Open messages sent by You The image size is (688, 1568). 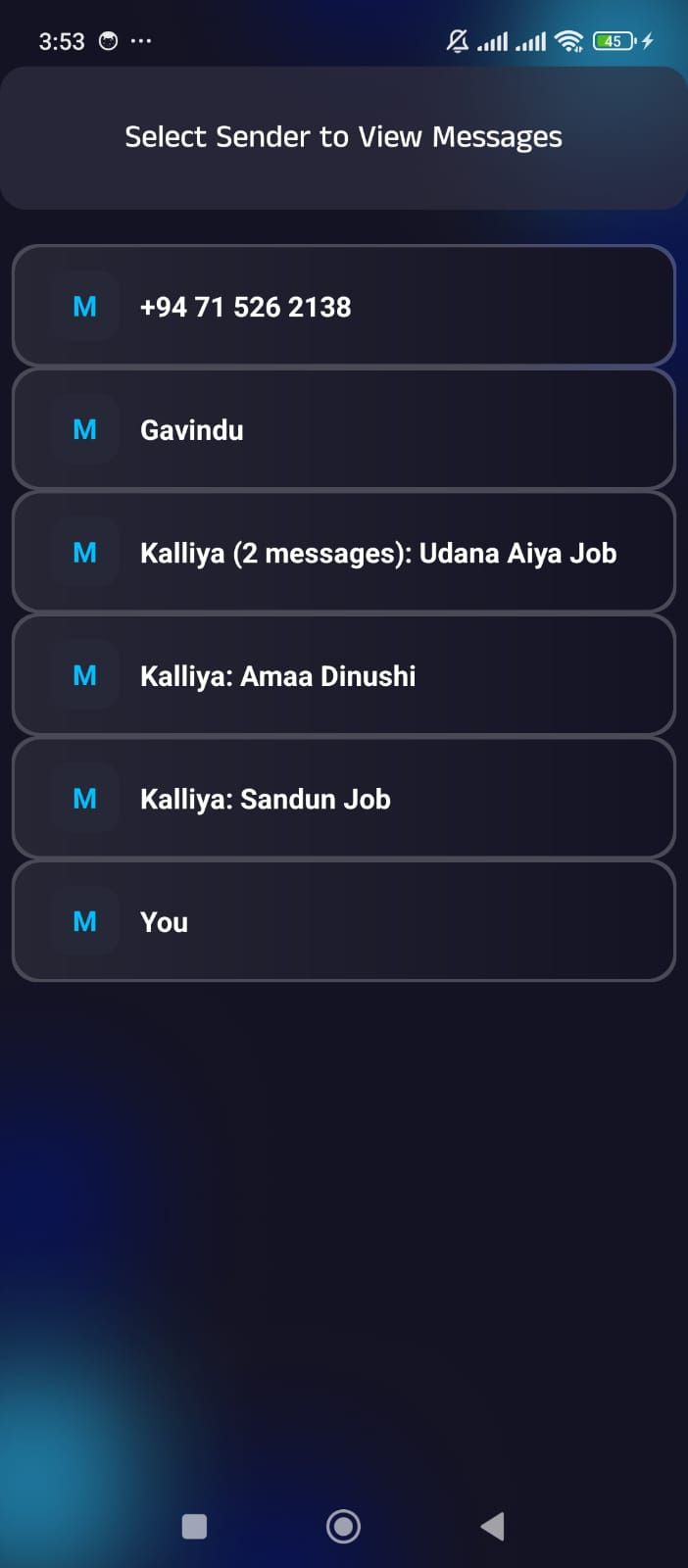(343, 922)
